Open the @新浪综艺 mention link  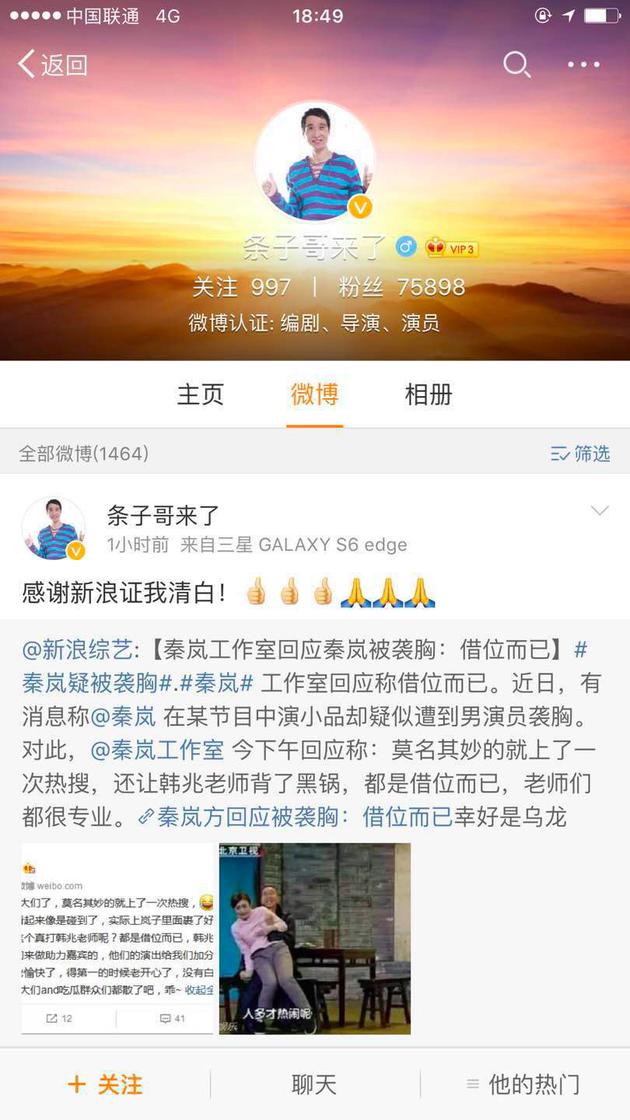pos(76,649)
